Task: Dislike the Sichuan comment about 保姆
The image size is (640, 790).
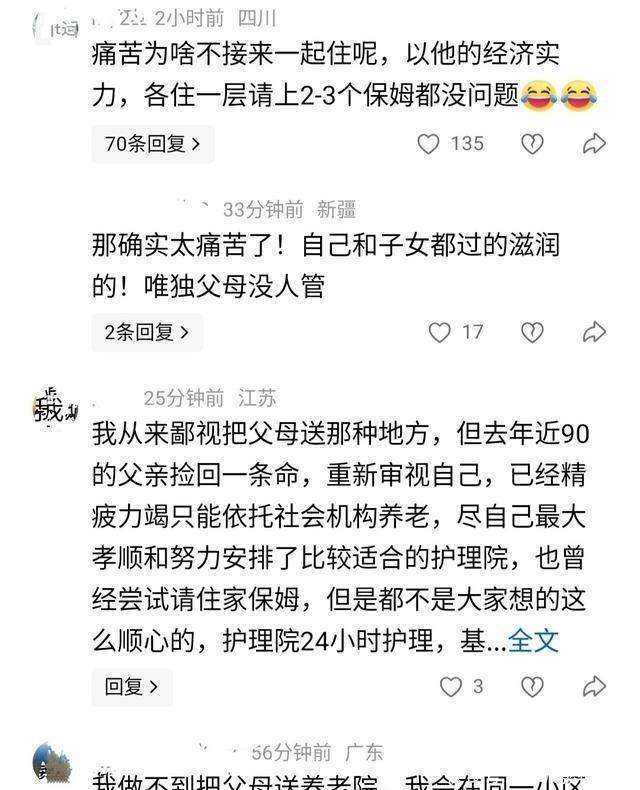Action: [x=532, y=144]
